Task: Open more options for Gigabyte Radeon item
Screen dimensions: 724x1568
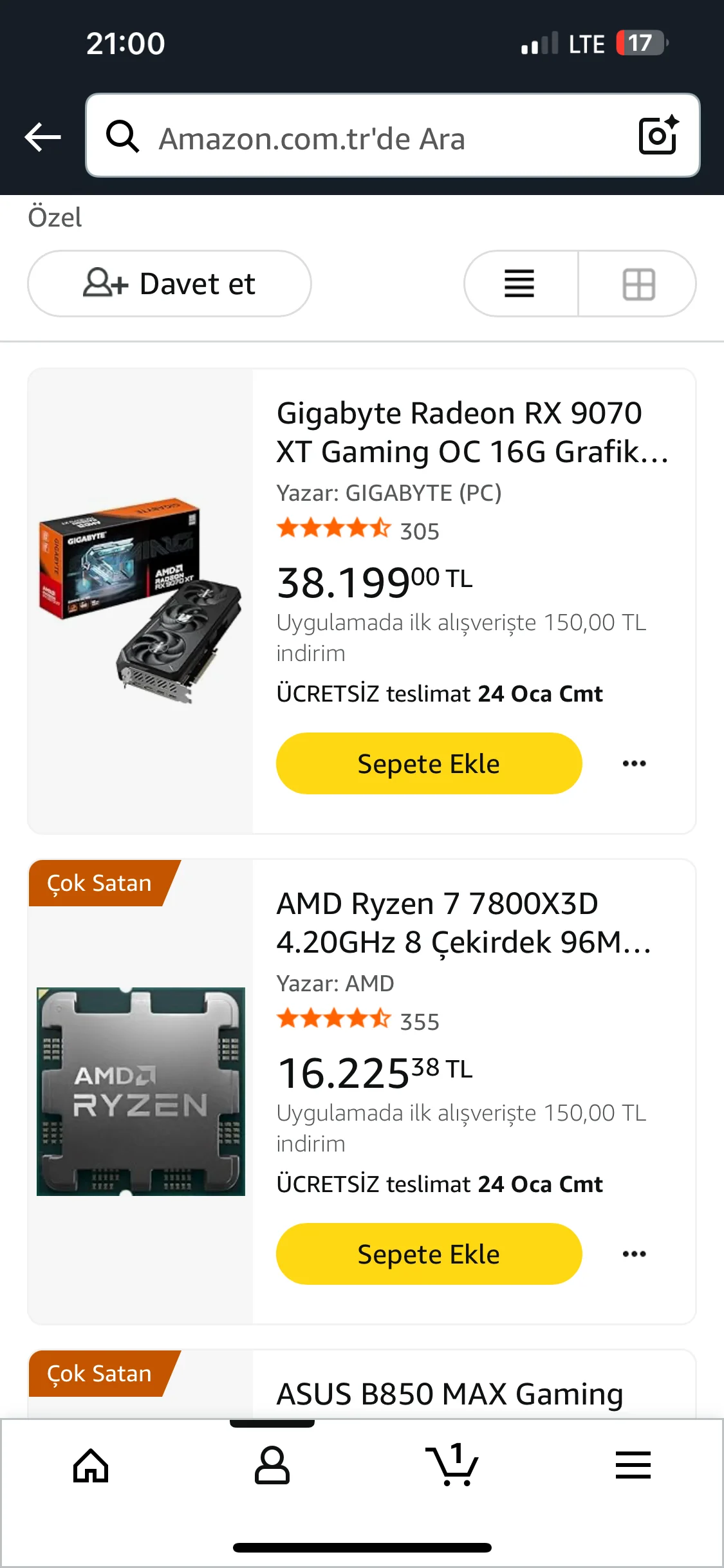Action: (634, 763)
